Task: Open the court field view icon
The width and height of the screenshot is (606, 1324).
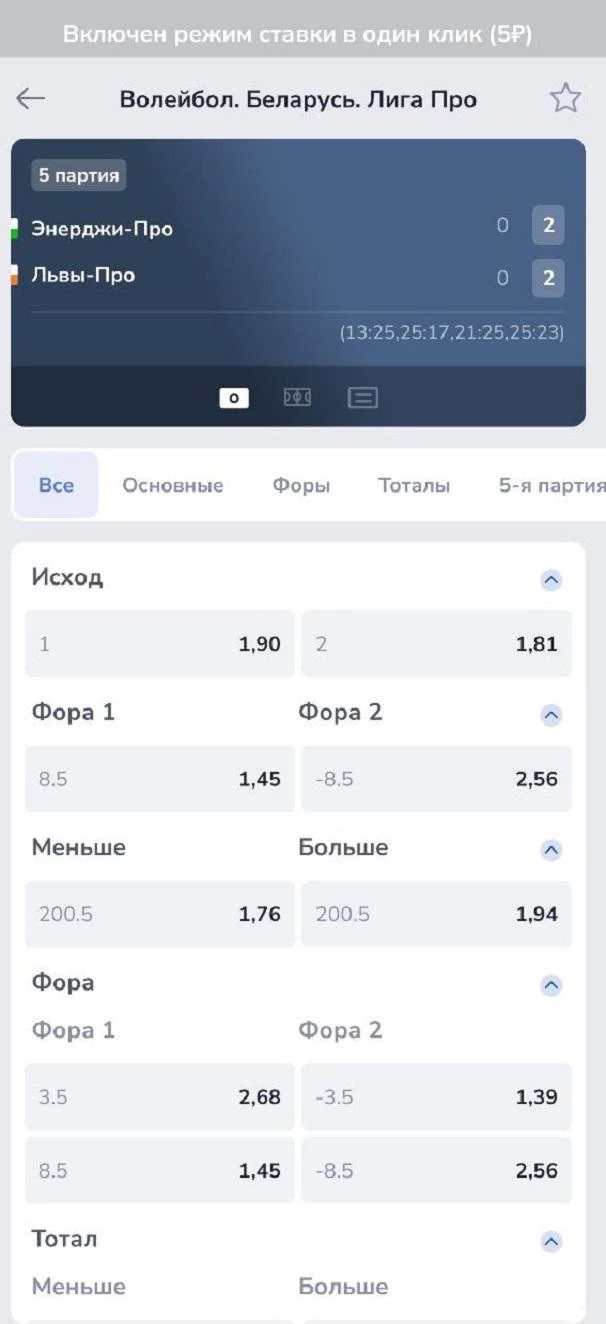Action: 297,398
